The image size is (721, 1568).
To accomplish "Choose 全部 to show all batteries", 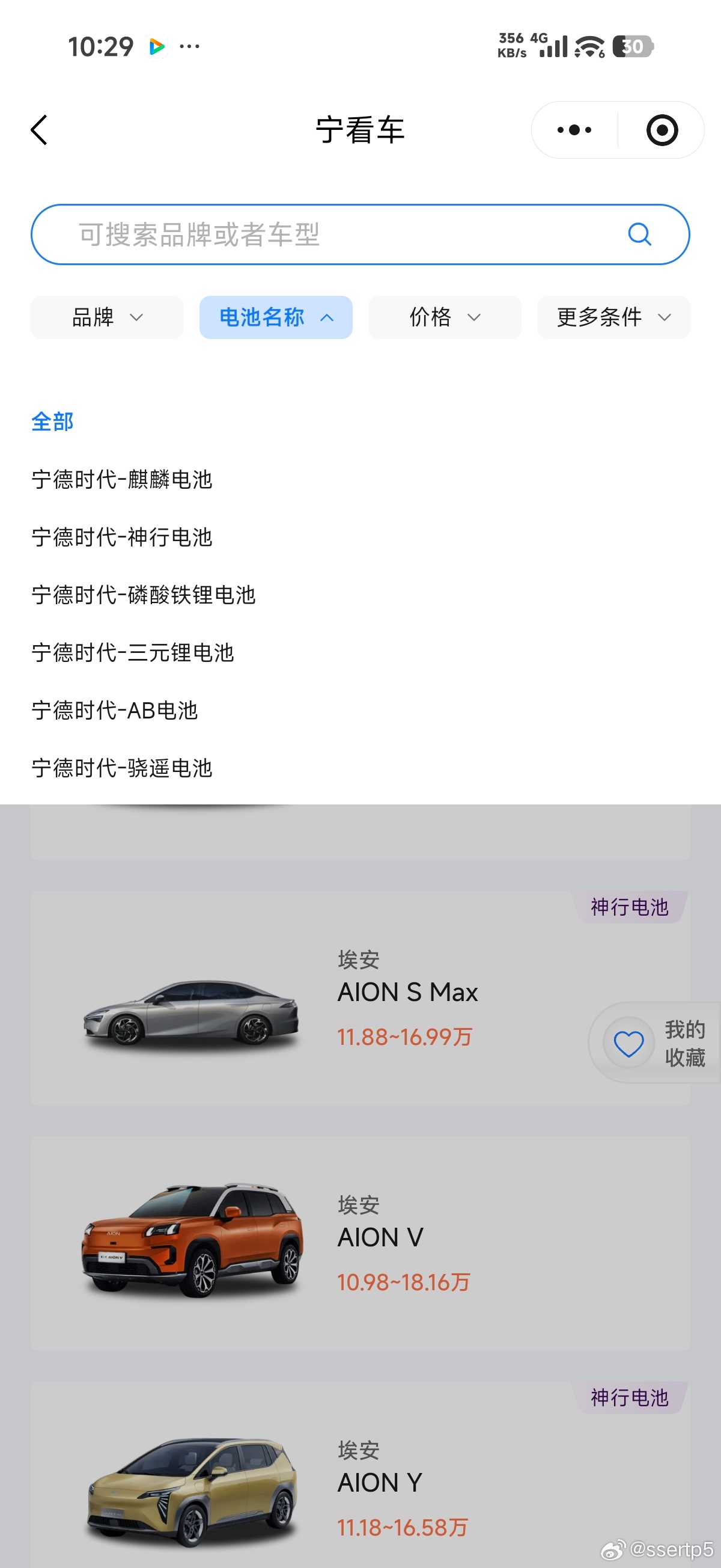I will coord(52,421).
